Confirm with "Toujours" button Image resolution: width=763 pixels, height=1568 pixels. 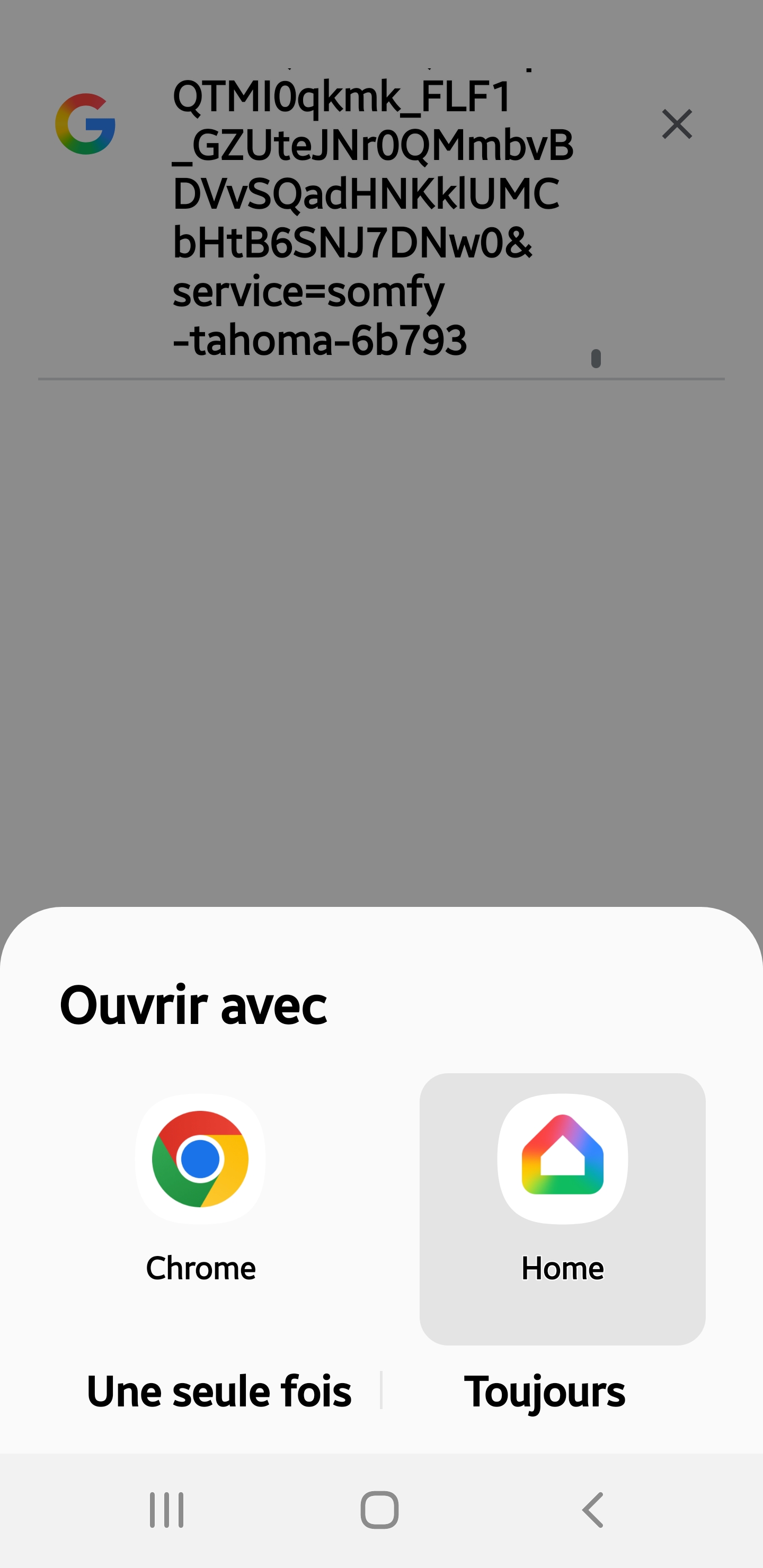coord(544,1392)
